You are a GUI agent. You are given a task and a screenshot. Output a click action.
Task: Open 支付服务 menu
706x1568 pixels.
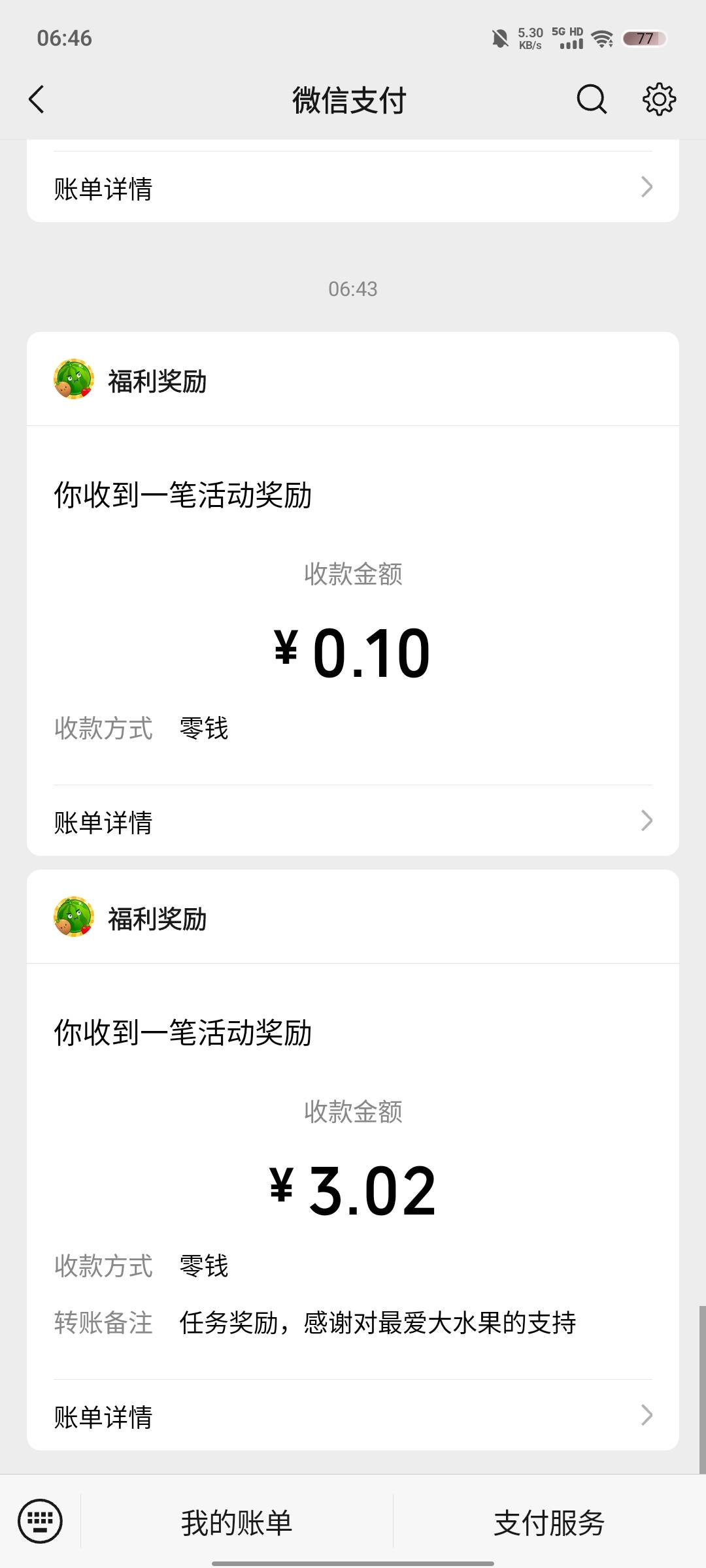[549, 1522]
